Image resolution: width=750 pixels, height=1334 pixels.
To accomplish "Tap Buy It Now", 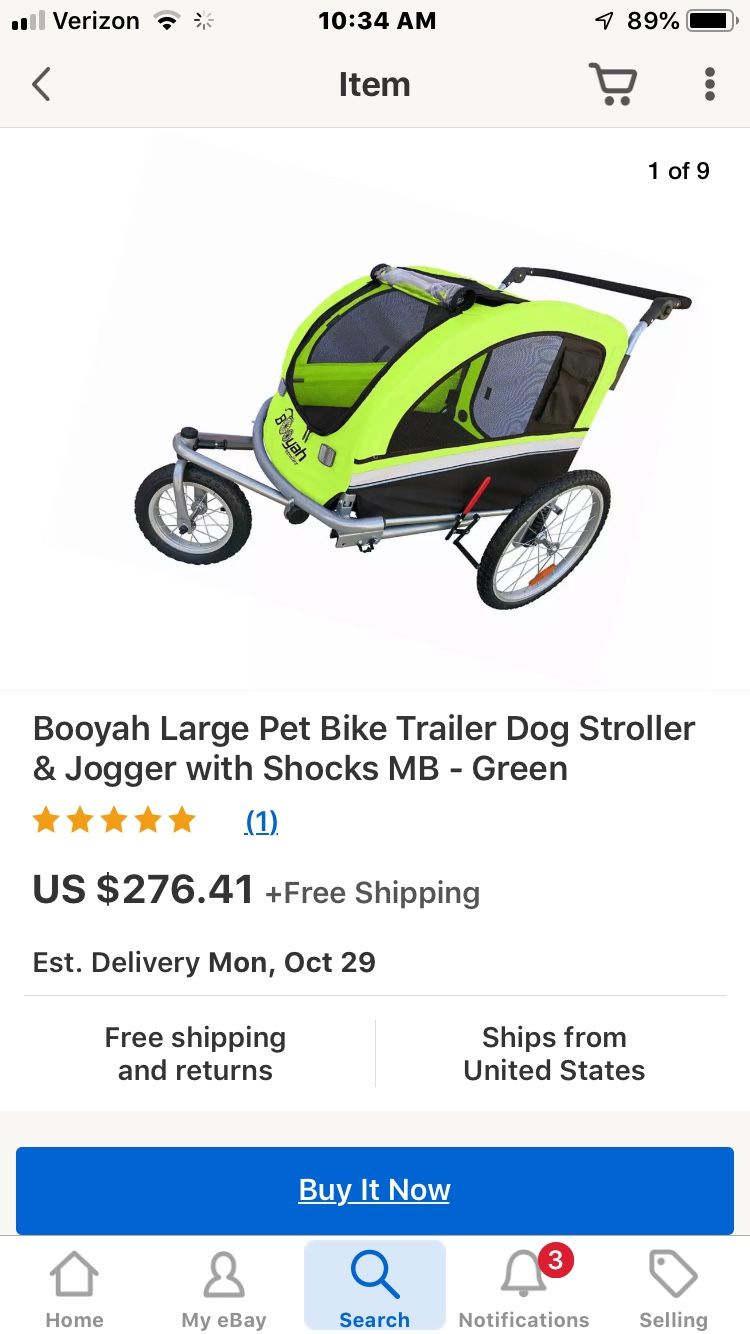I will pos(374,1190).
